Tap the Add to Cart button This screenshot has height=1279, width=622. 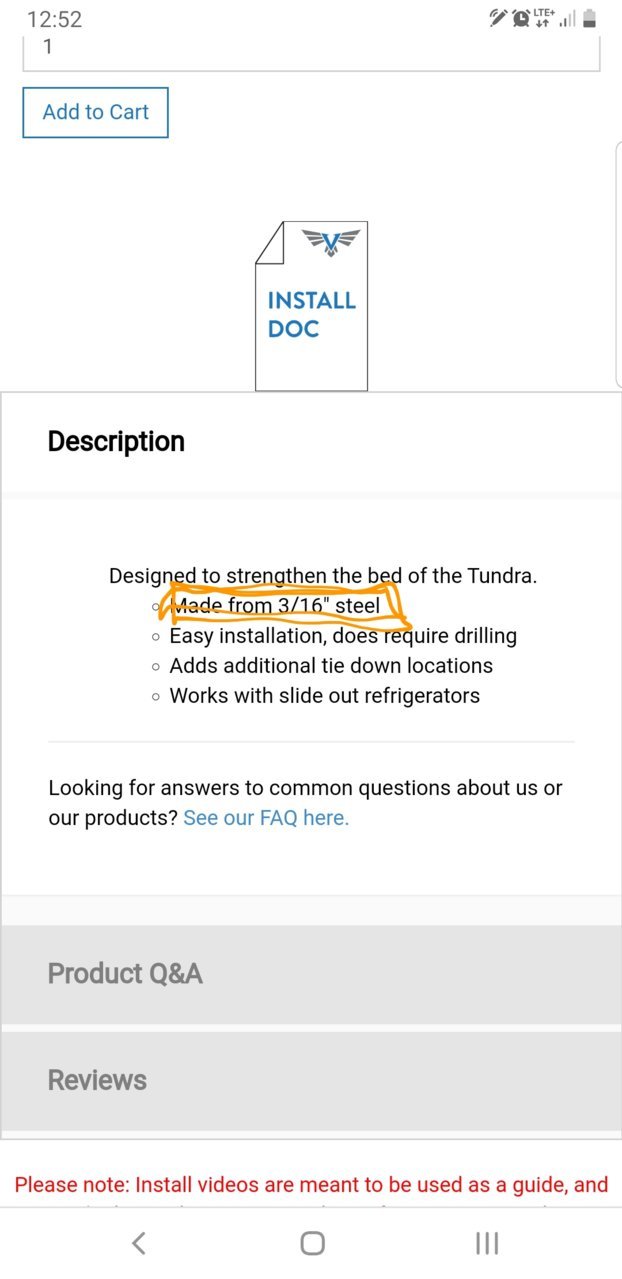coord(95,112)
